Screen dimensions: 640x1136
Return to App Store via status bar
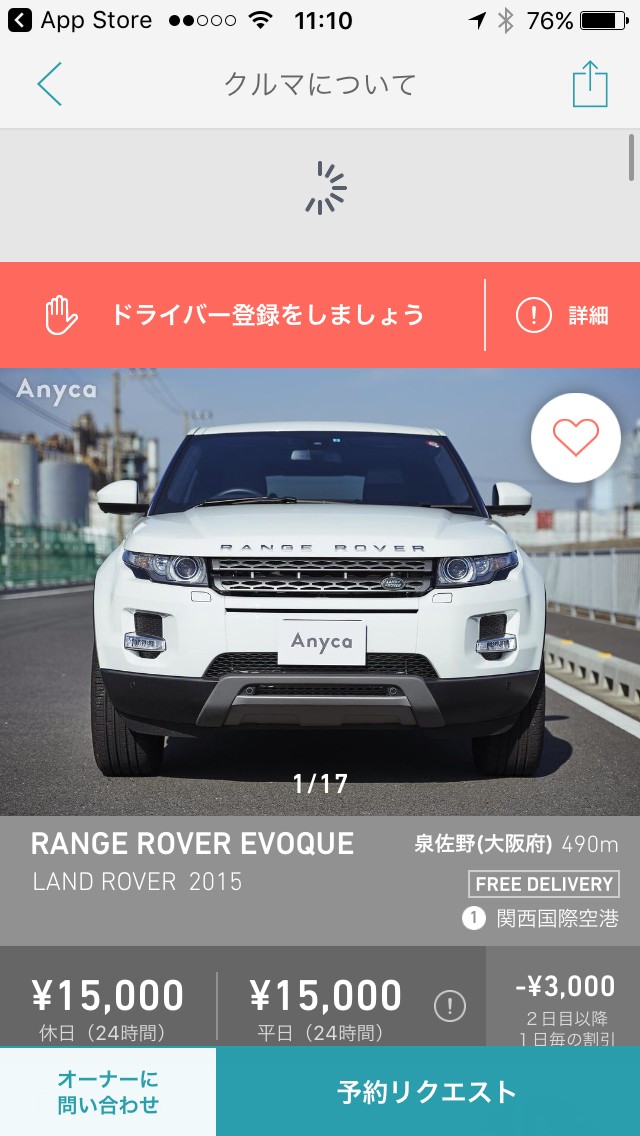pos(80,20)
